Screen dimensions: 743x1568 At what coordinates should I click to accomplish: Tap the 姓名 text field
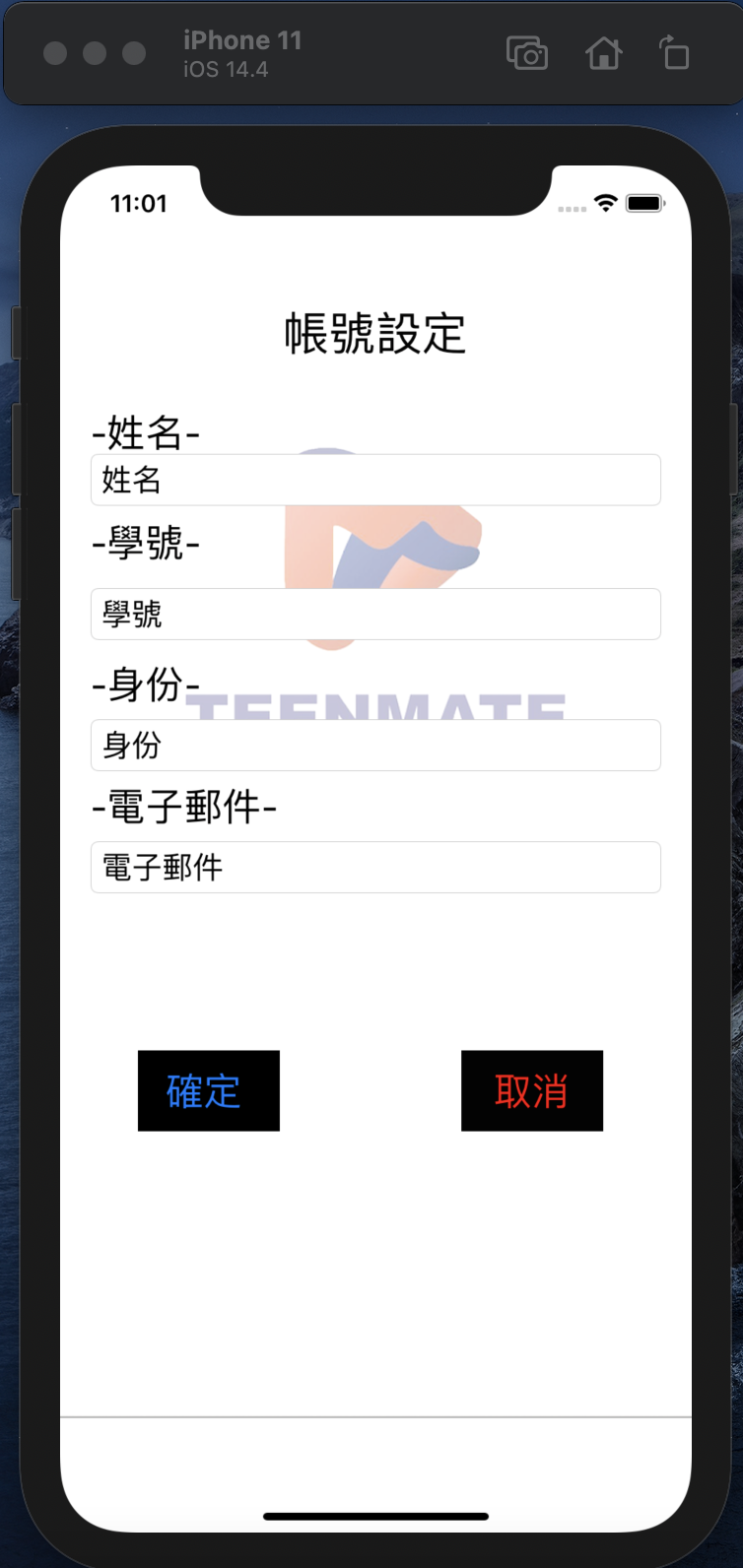click(375, 480)
